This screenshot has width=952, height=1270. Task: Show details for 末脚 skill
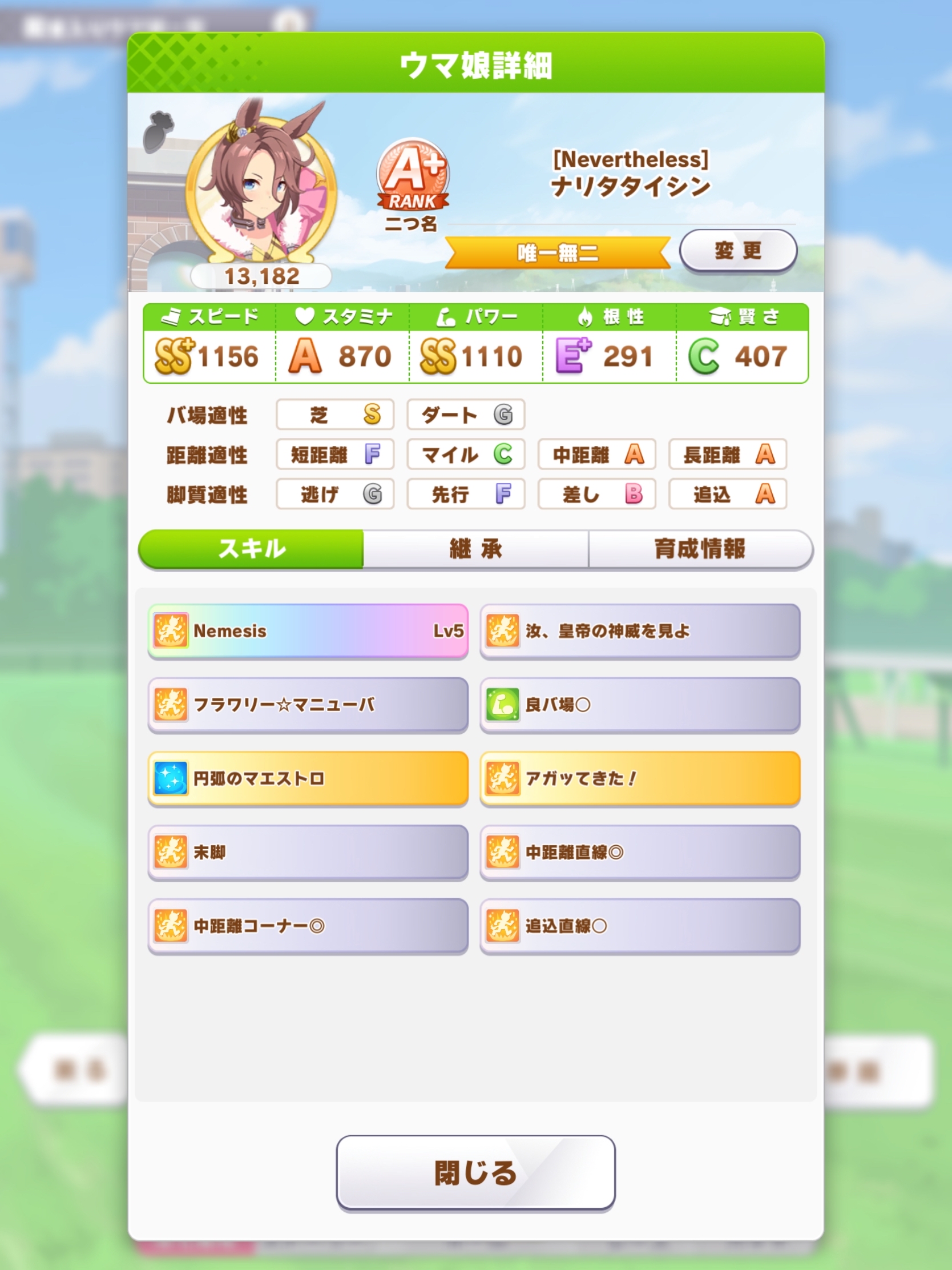[308, 852]
